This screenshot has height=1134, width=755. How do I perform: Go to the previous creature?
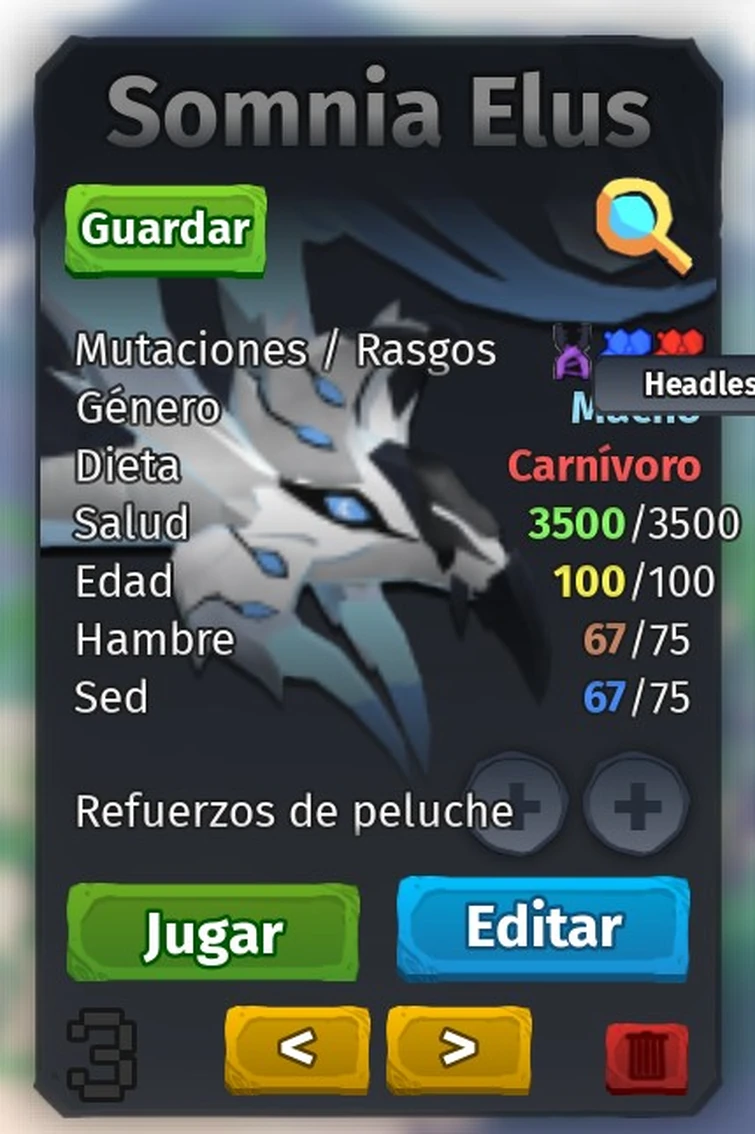(297, 1048)
